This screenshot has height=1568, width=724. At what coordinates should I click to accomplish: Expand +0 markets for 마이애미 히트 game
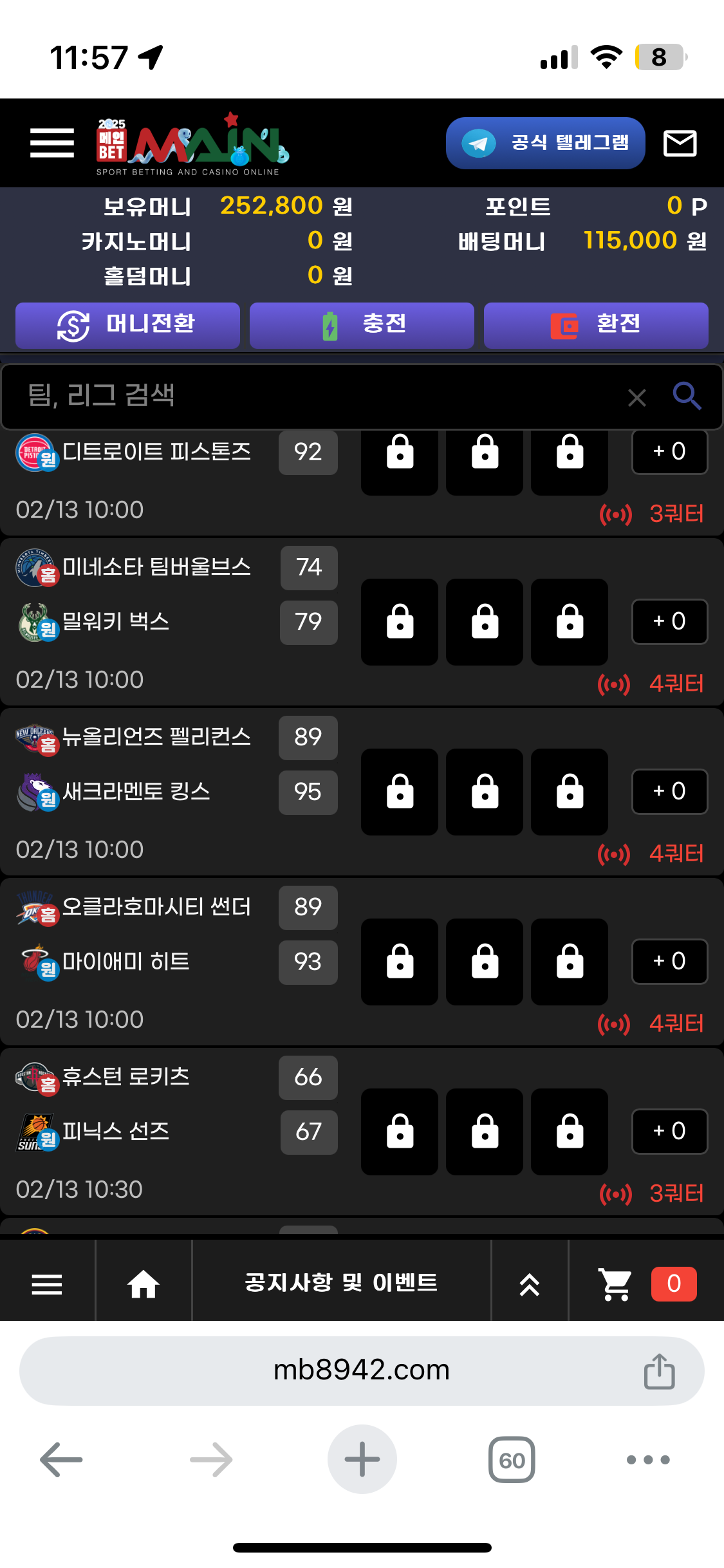coord(669,961)
